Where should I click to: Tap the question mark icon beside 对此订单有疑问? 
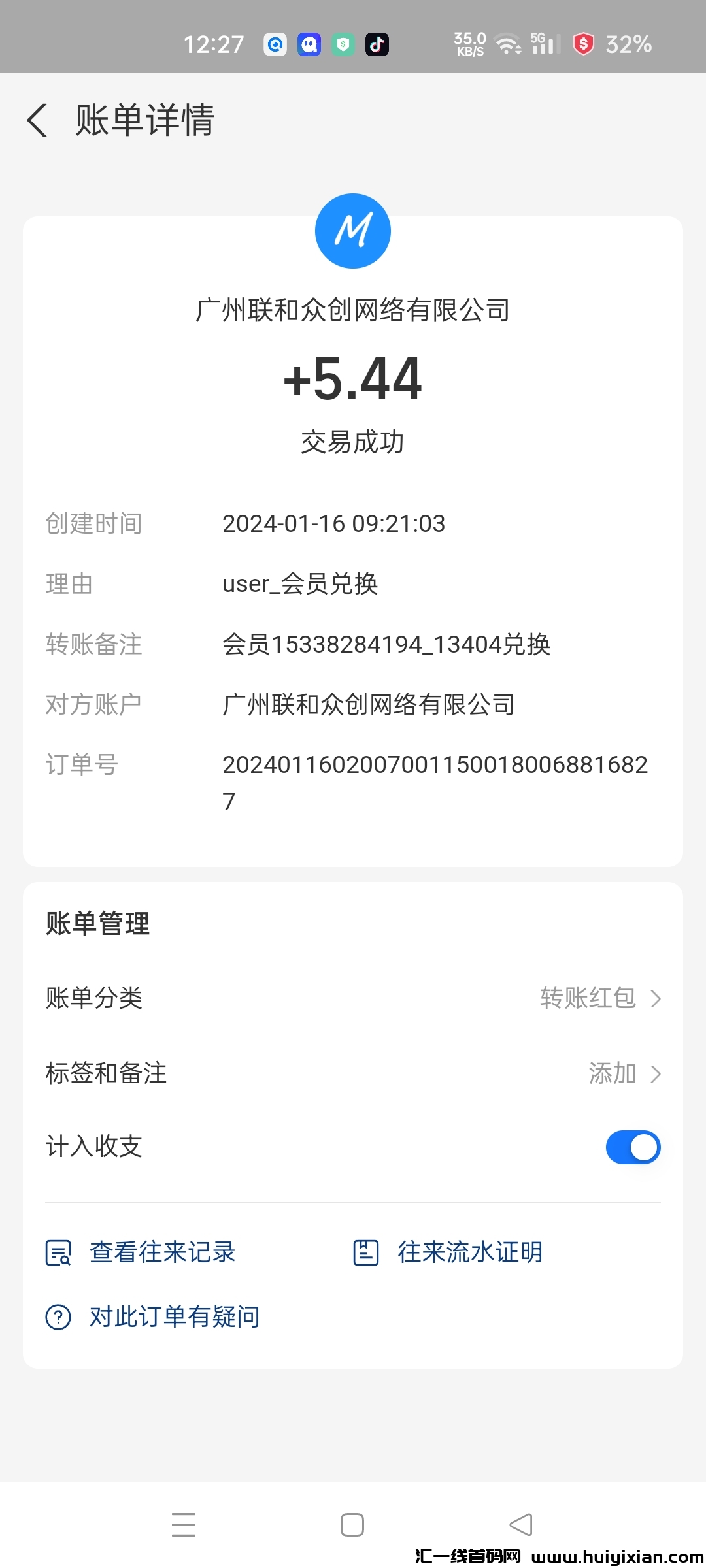(x=58, y=1316)
